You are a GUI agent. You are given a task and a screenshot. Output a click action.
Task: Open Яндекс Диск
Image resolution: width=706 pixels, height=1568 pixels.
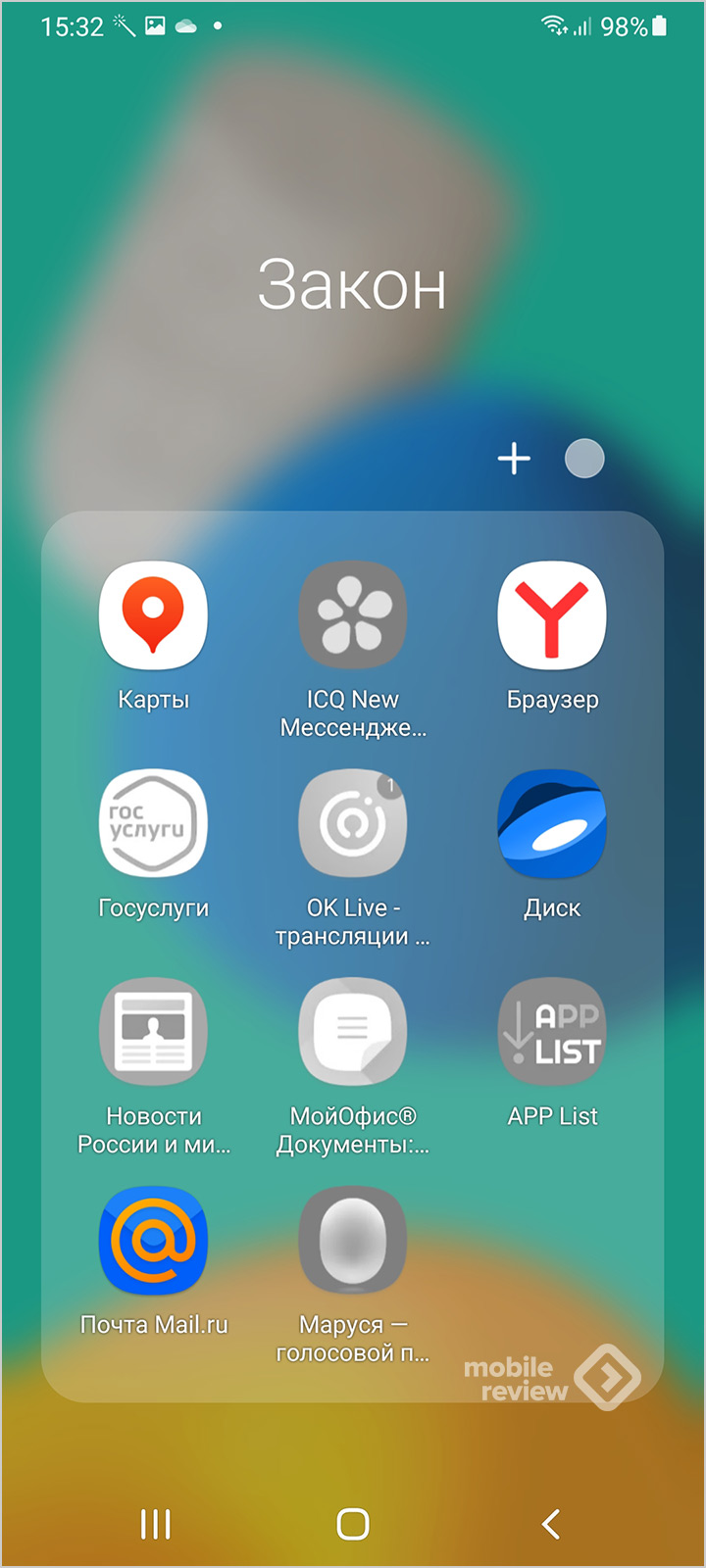552,823
